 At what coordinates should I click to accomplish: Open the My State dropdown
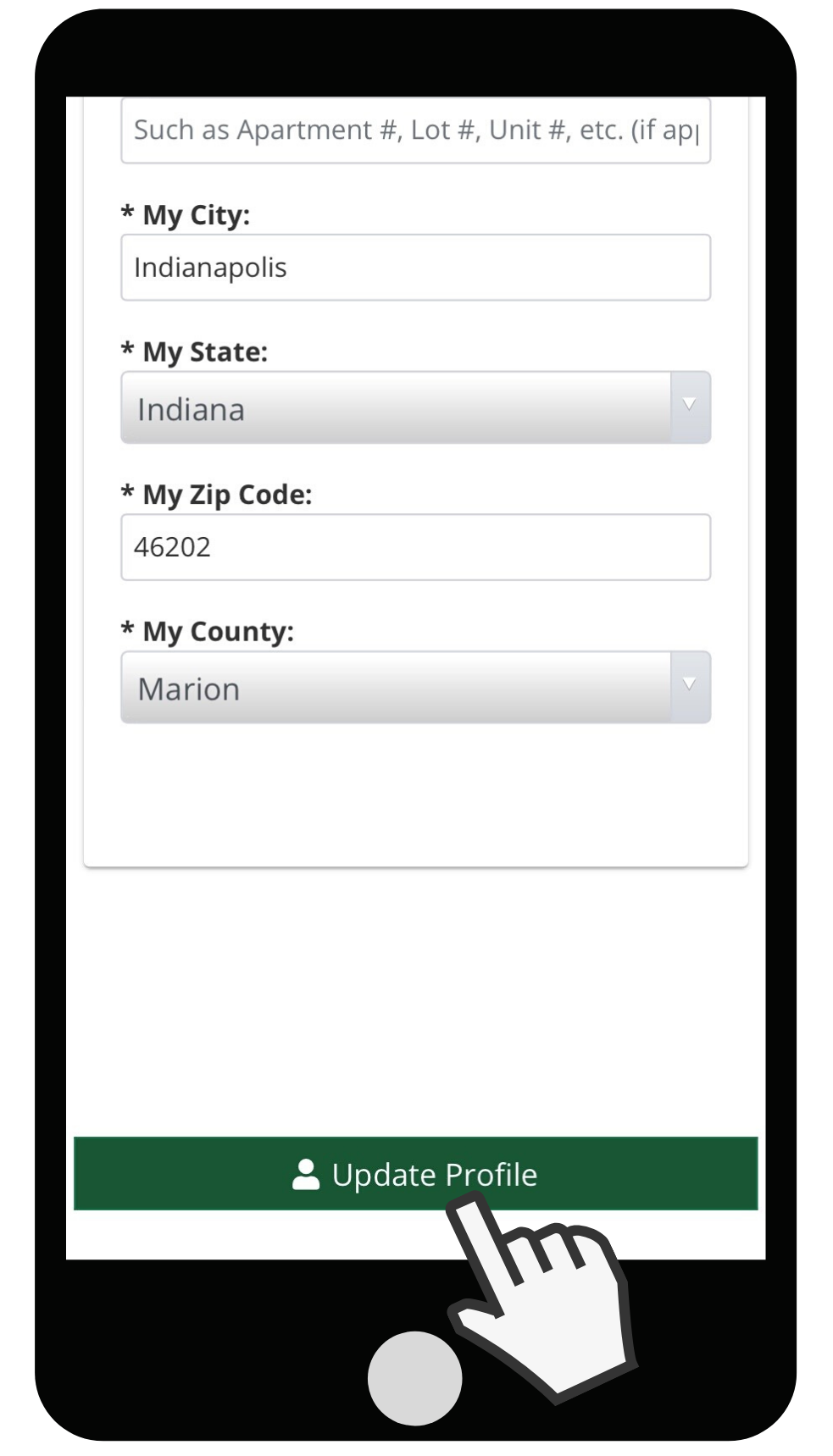(x=415, y=408)
